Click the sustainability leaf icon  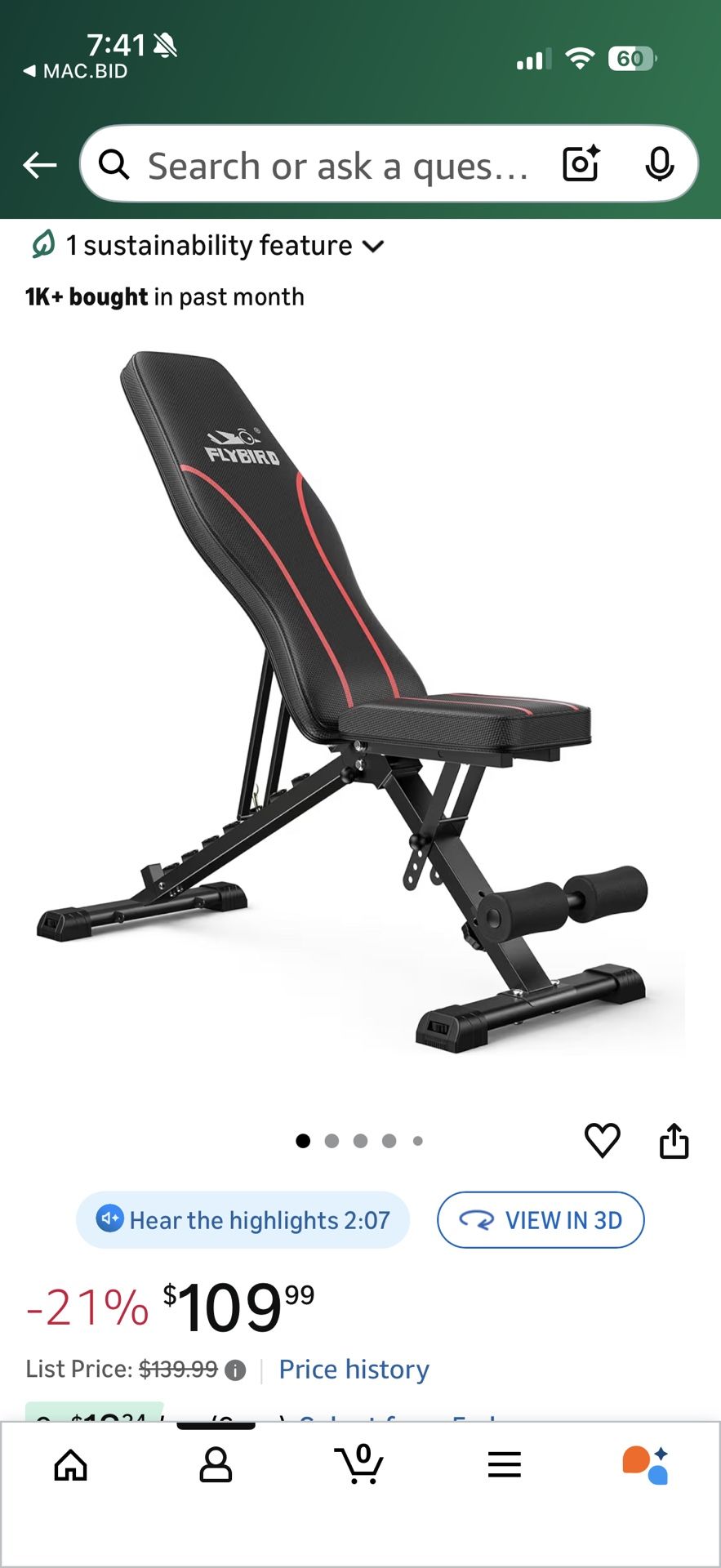click(x=40, y=244)
